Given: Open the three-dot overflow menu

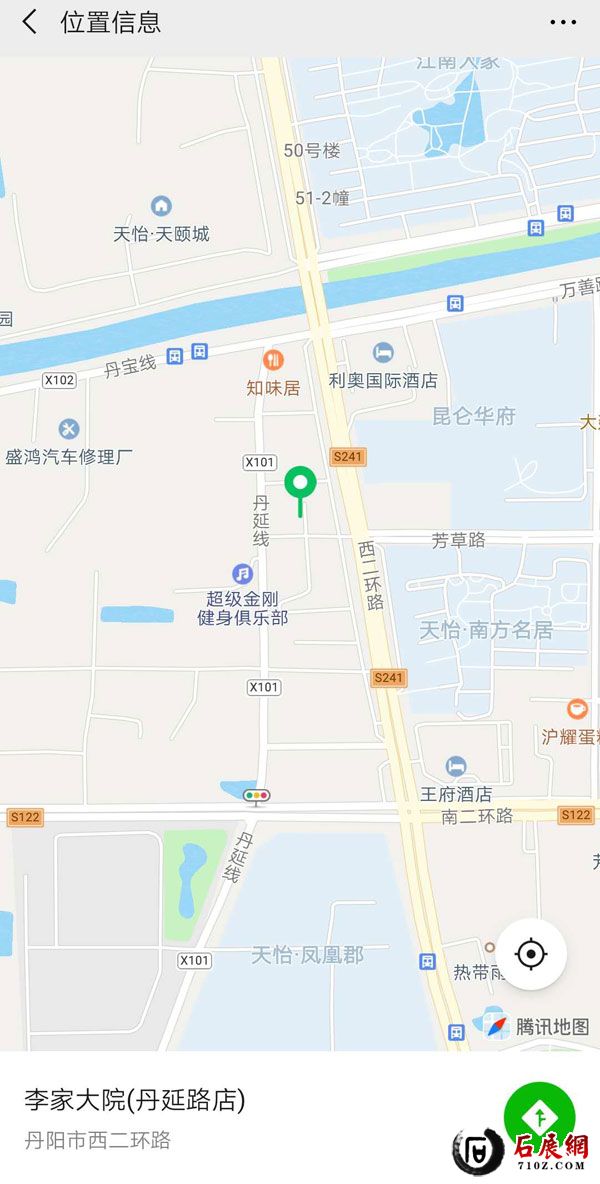Looking at the screenshot, I should pyautogui.click(x=563, y=22).
